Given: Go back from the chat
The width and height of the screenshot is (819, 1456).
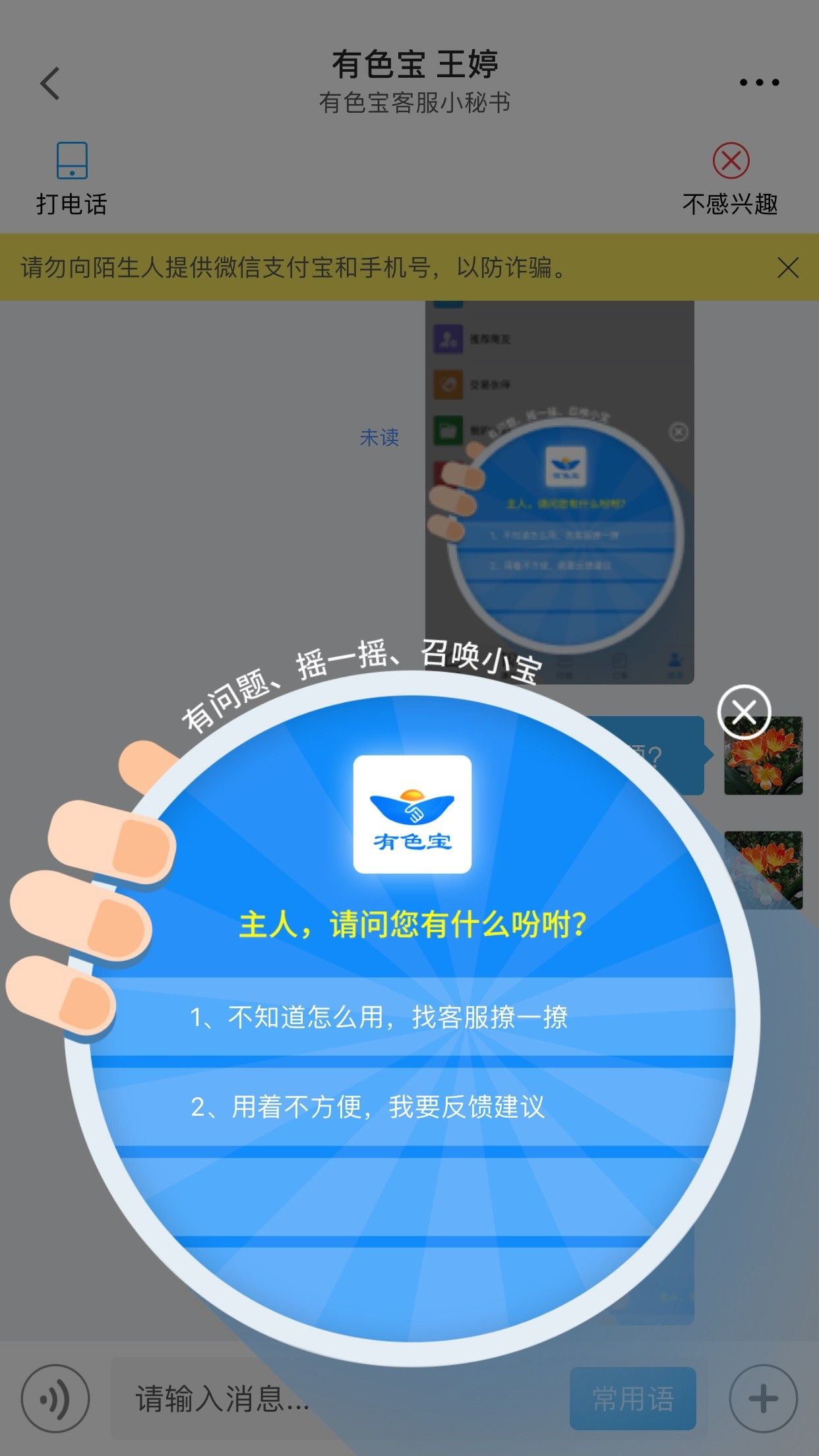Looking at the screenshot, I should click(50, 84).
